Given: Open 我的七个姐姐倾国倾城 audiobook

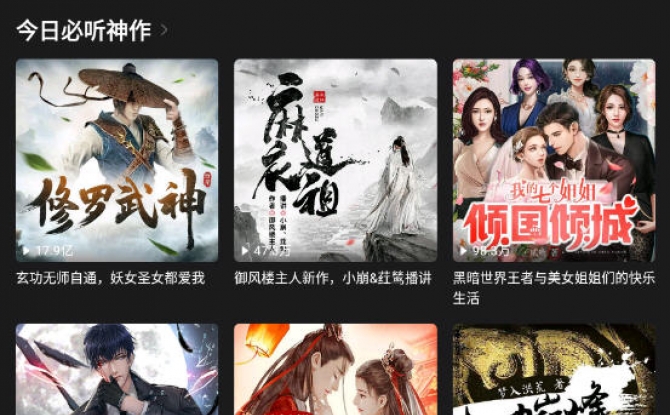Looking at the screenshot, I should 554,160.
